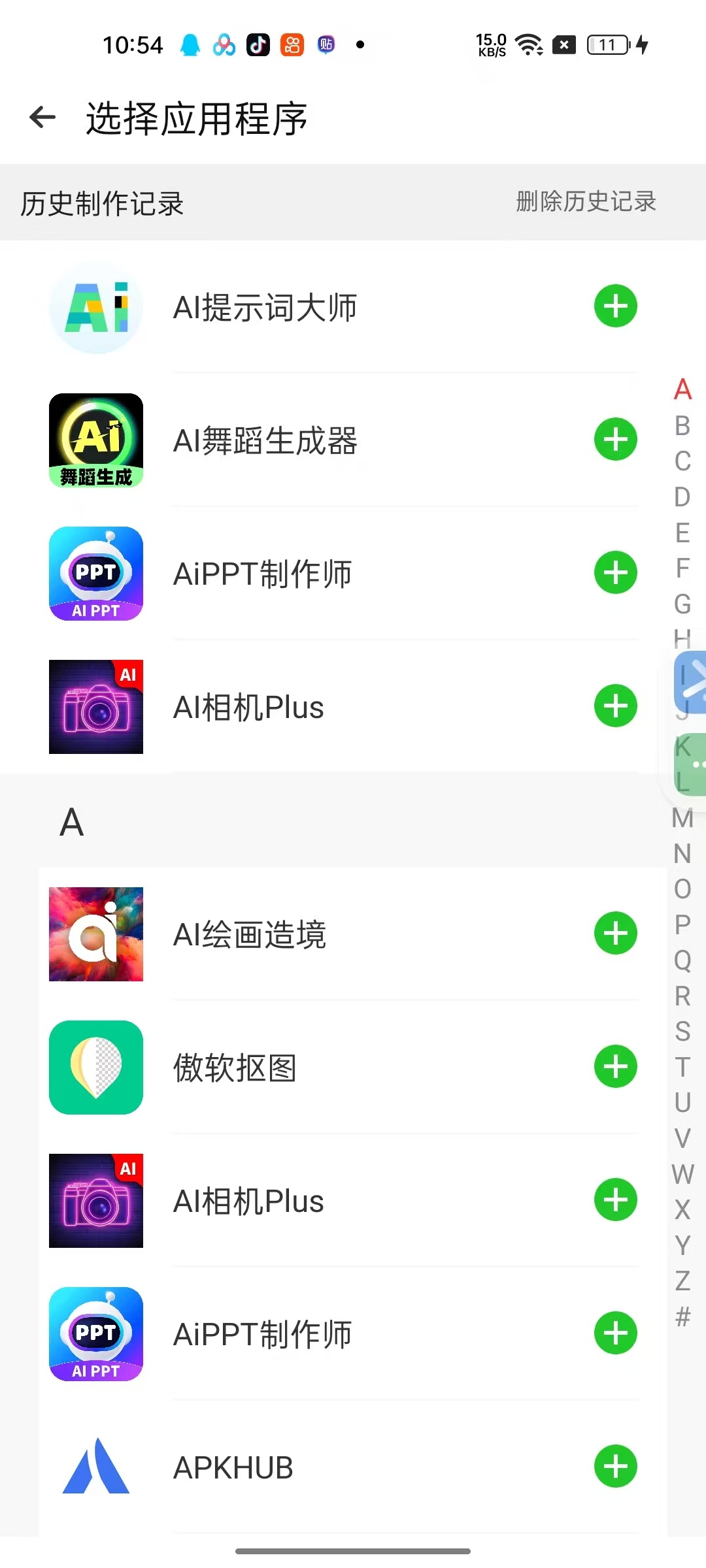Add 傲软抠图 with its plus button

(615, 1067)
